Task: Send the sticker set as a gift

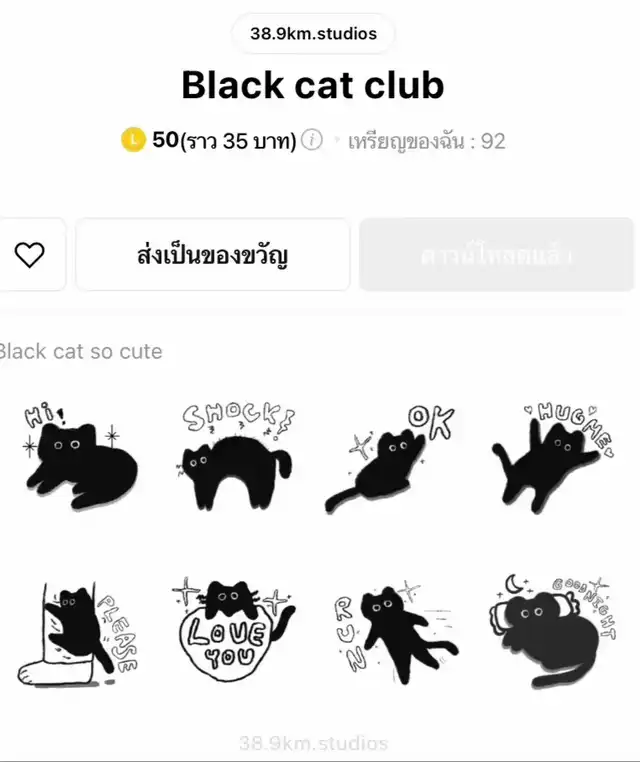Action: (212, 255)
